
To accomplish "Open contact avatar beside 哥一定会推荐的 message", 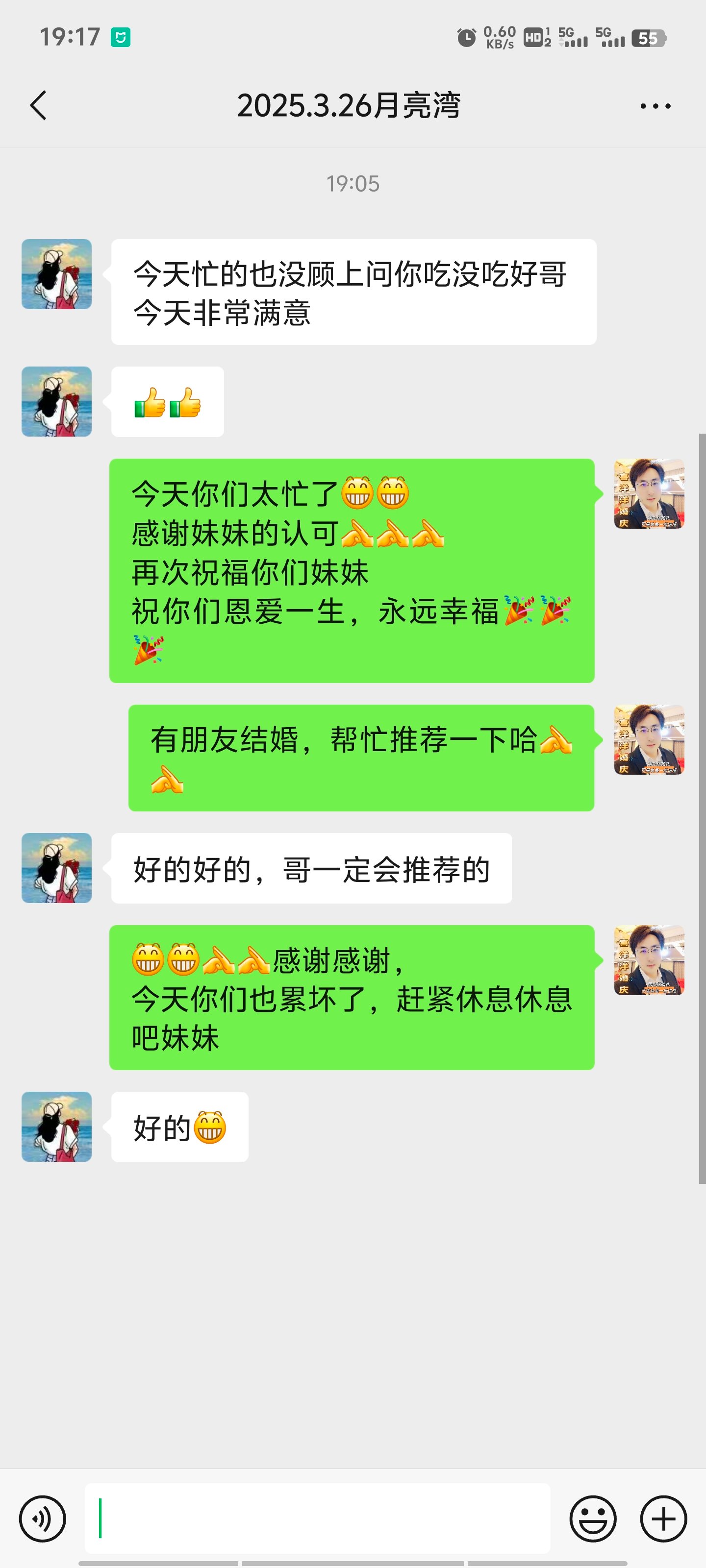I will click(x=57, y=868).
